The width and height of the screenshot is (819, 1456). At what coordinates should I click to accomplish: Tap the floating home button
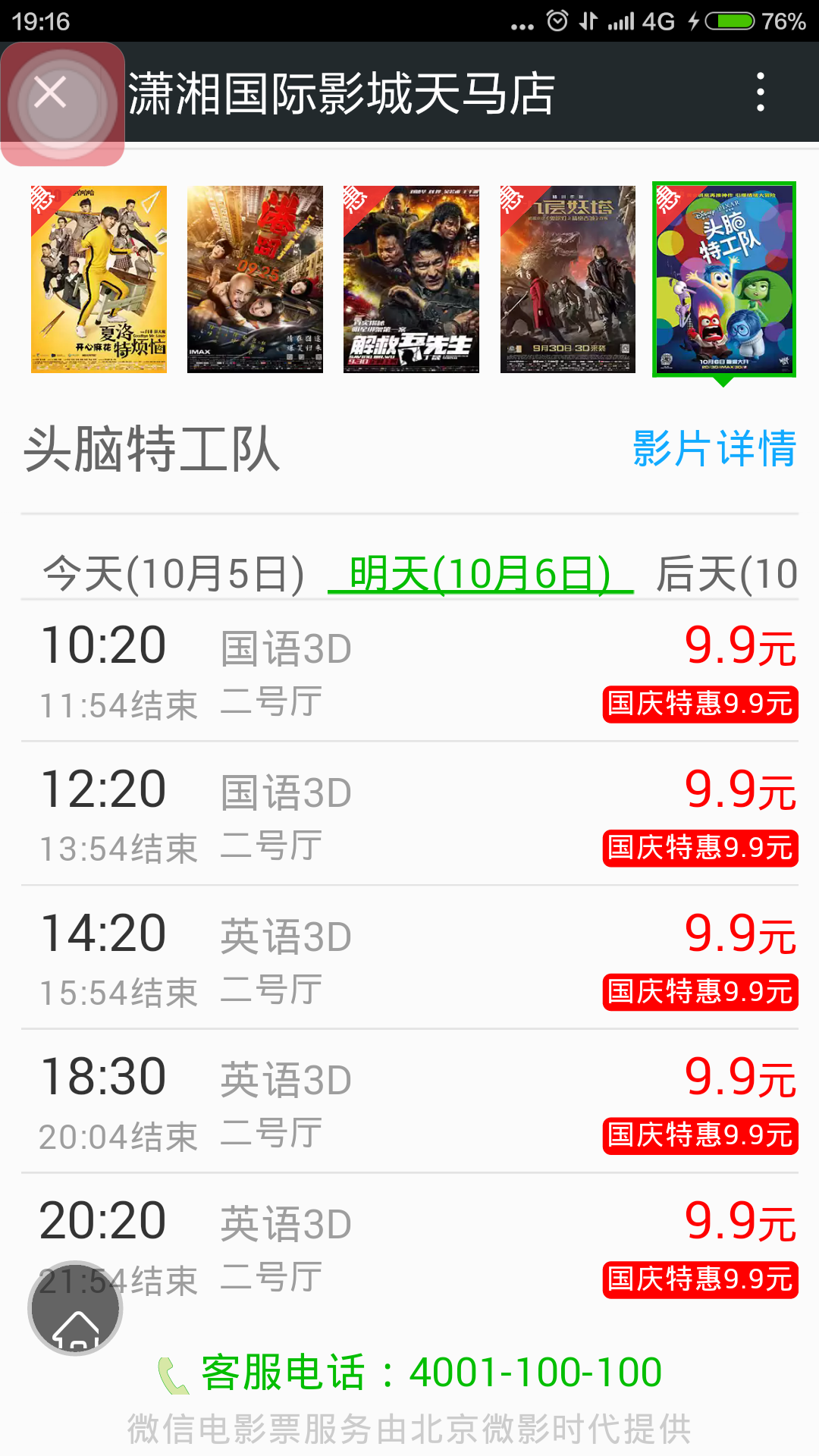pyautogui.click(x=75, y=1309)
